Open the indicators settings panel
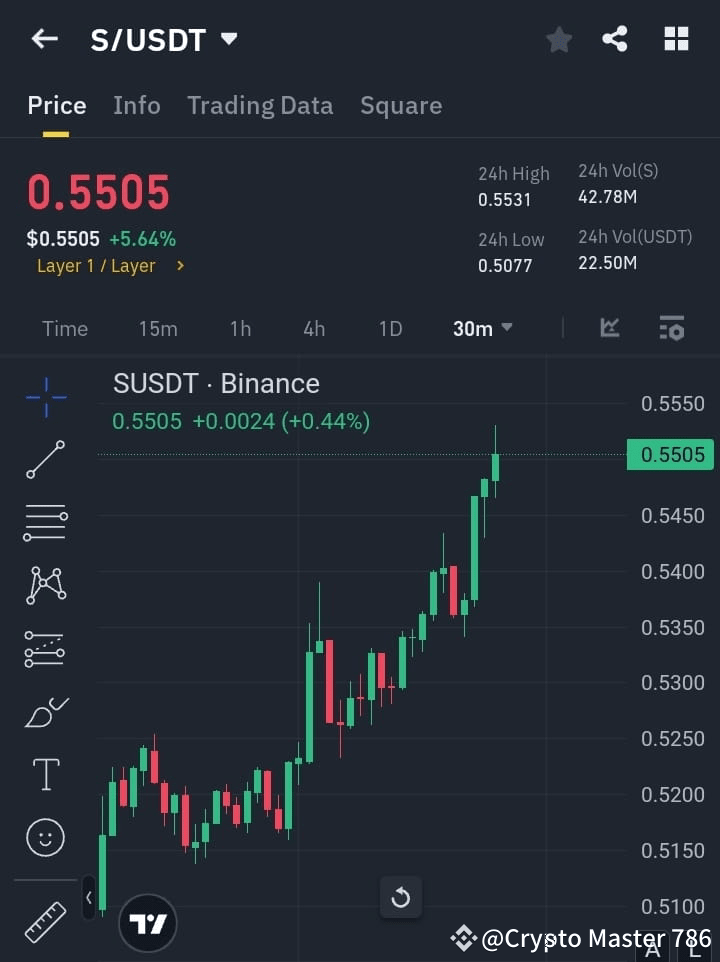 670,328
